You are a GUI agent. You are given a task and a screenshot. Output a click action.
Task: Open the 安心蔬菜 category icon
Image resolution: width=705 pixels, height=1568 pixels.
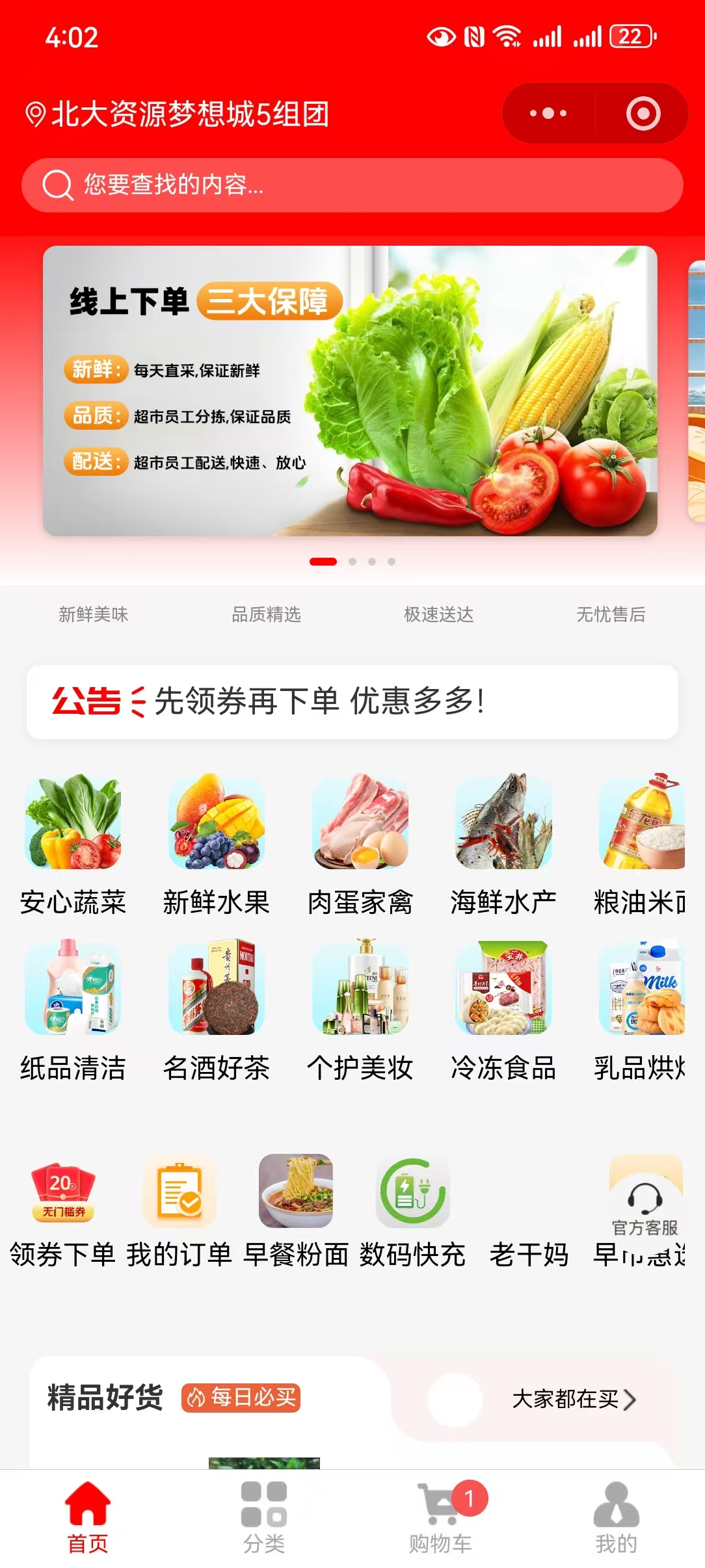pos(72,824)
